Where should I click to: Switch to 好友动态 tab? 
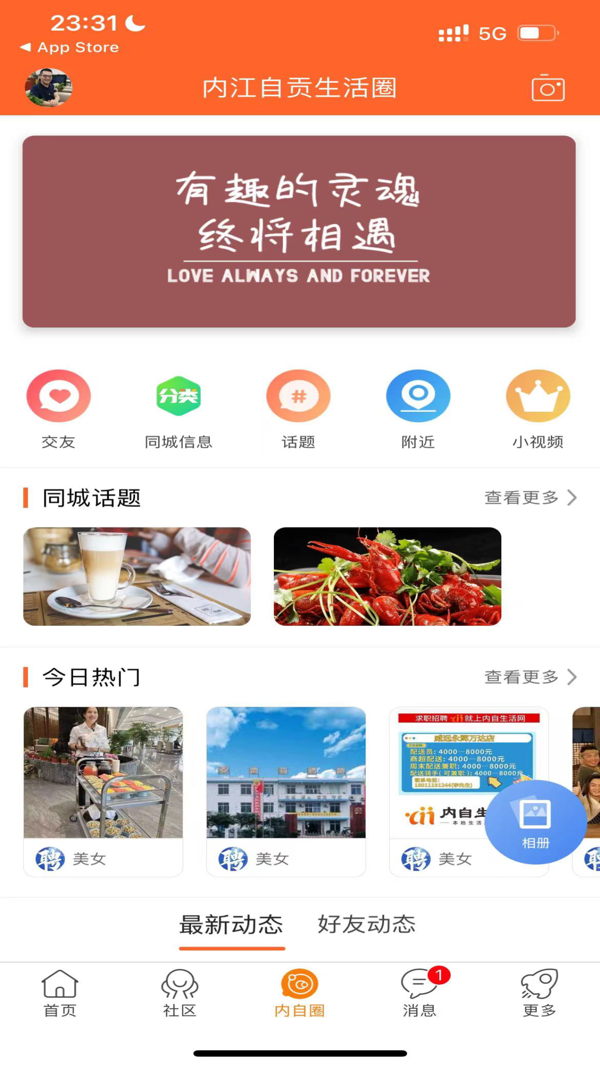366,925
